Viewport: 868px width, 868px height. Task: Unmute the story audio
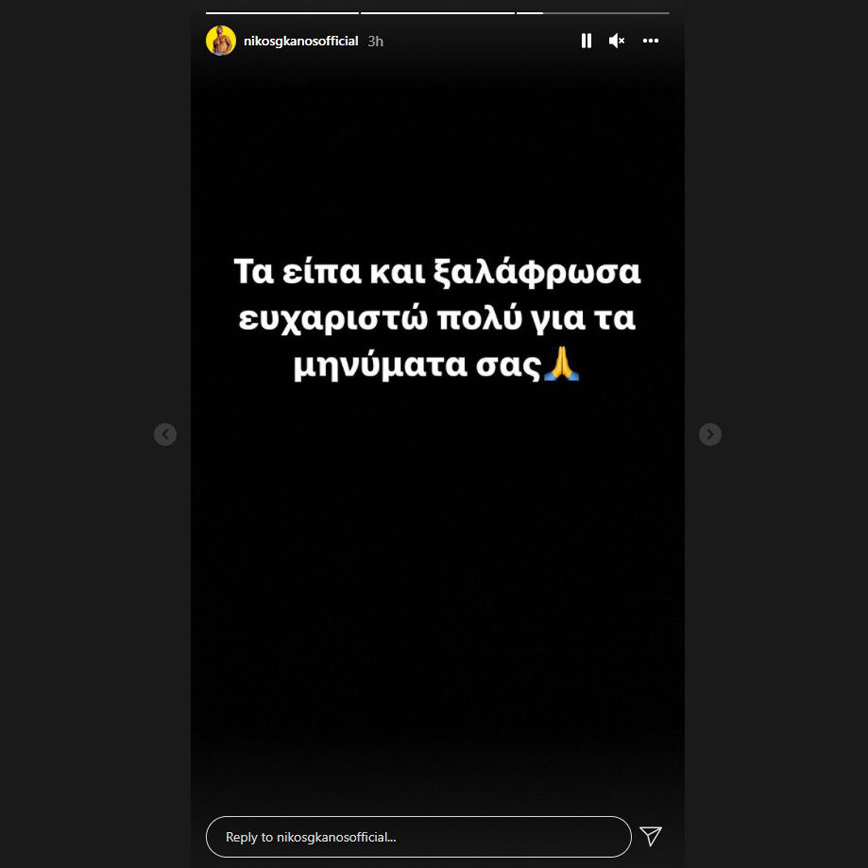[617, 41]
